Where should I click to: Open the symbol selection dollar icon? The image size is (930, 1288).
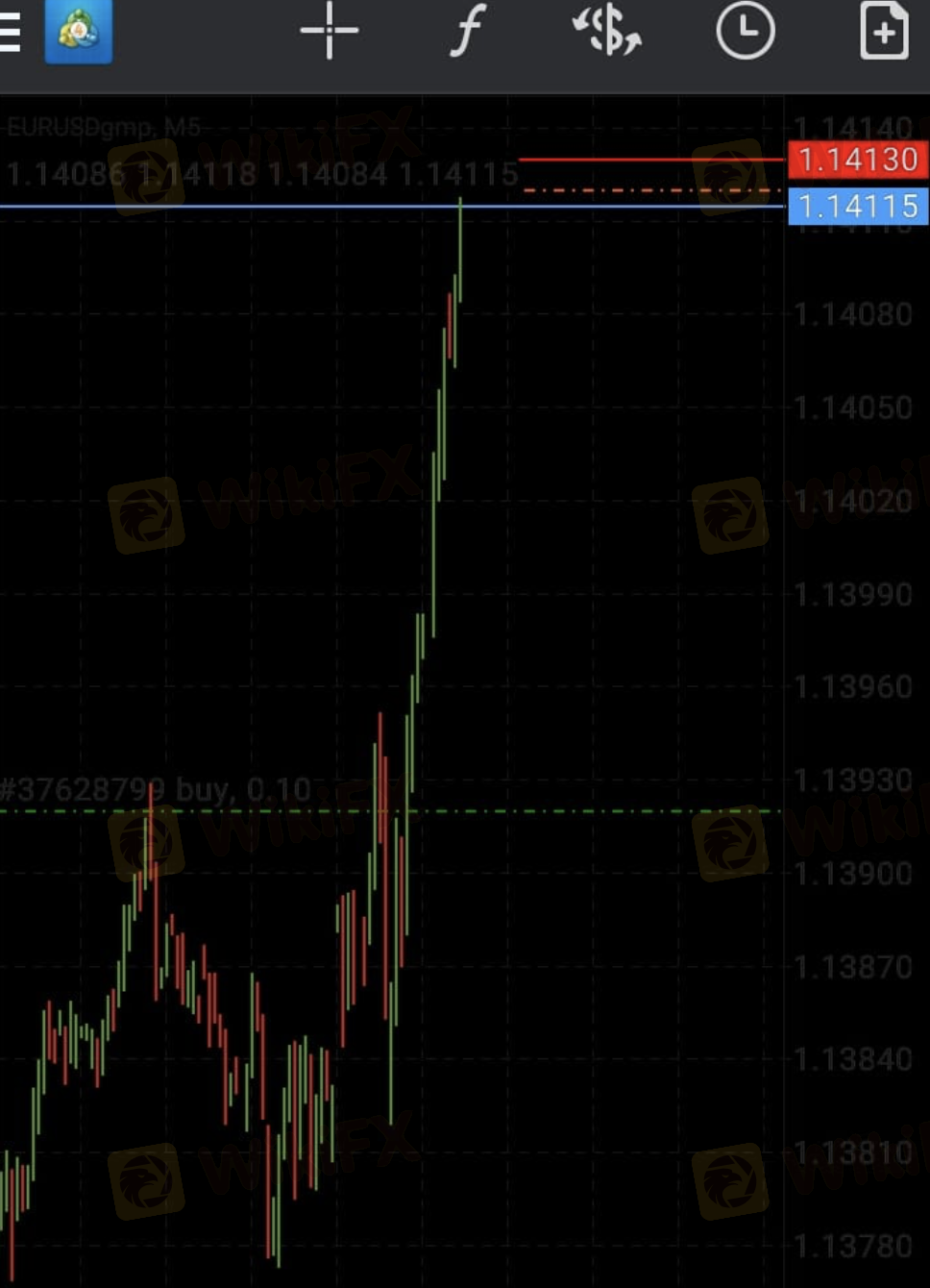607,31
